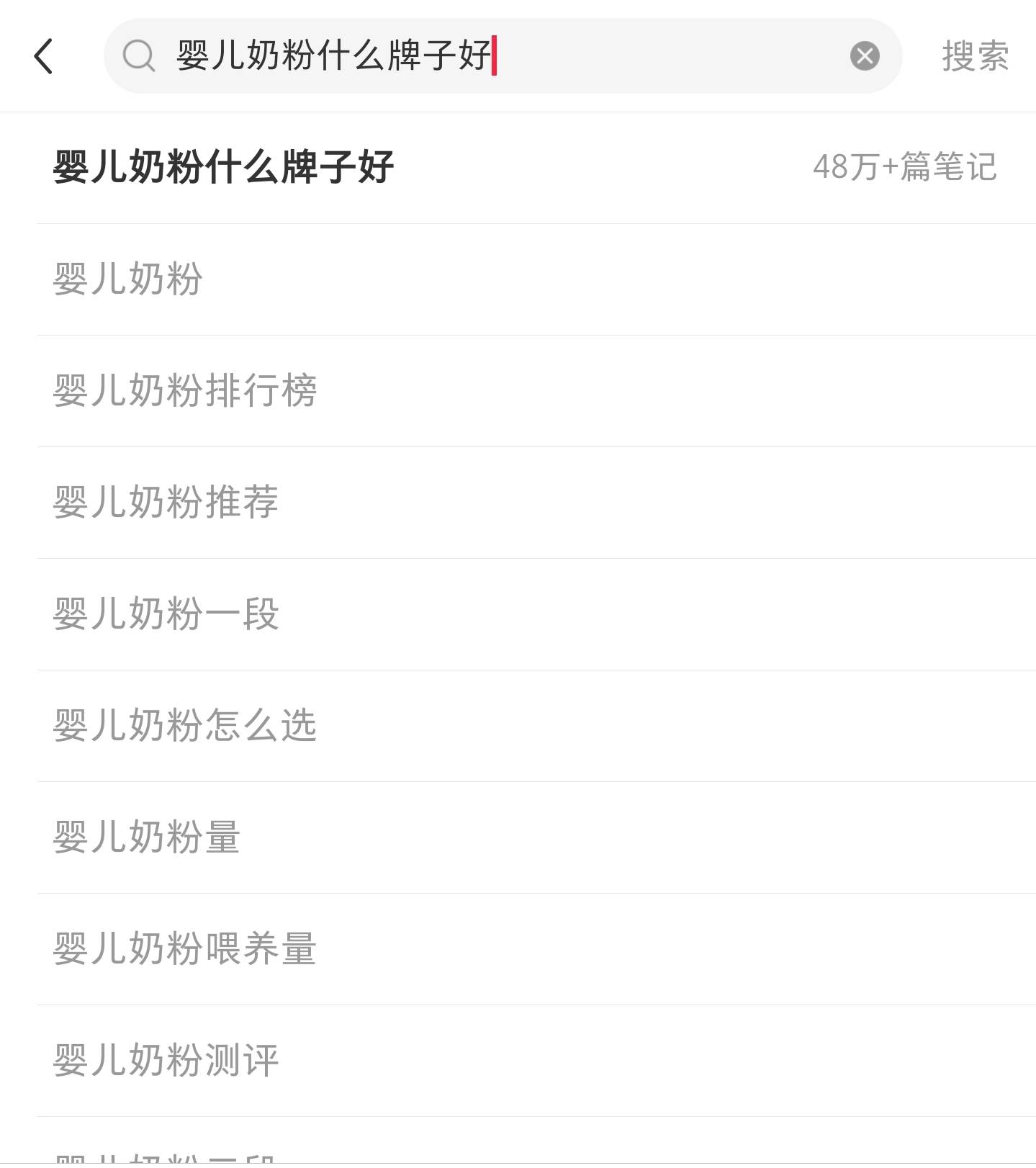This screenshot has height=1168, width=1036.
Task: Tap the 48万+篇笔记 count label
Action: (905, 167)
